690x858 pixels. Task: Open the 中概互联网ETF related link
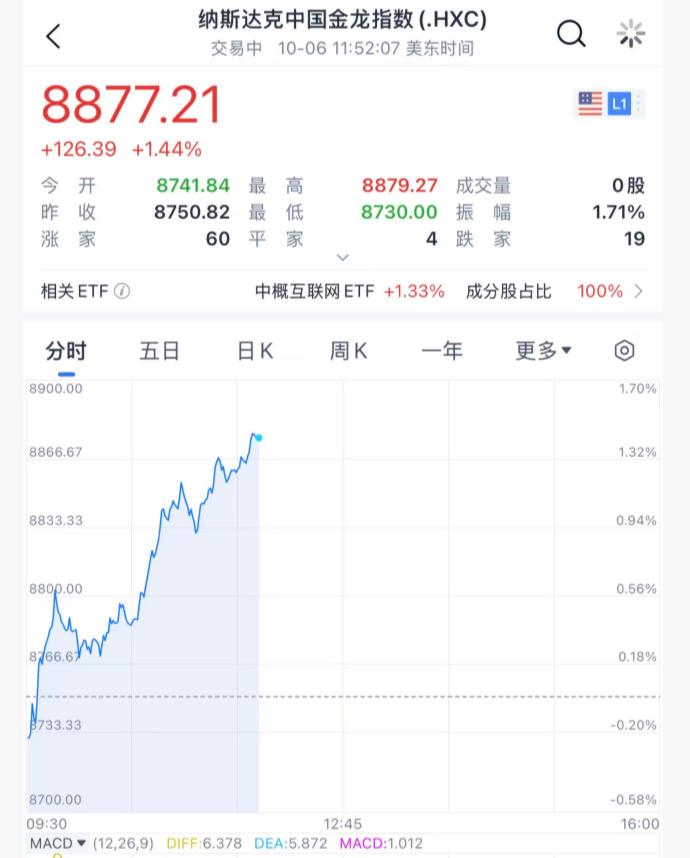(348, 292)
